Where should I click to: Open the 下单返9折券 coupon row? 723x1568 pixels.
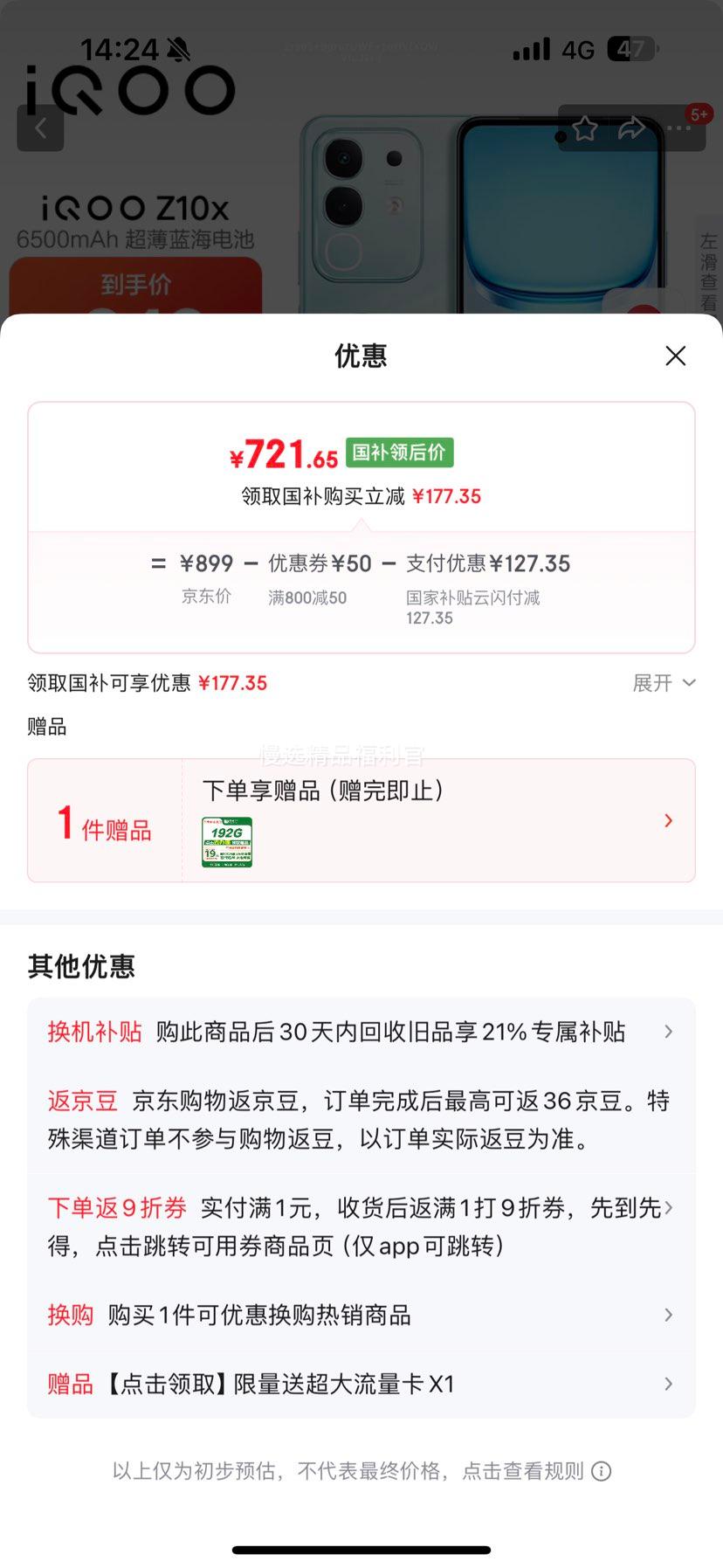tap(361, 1226)
